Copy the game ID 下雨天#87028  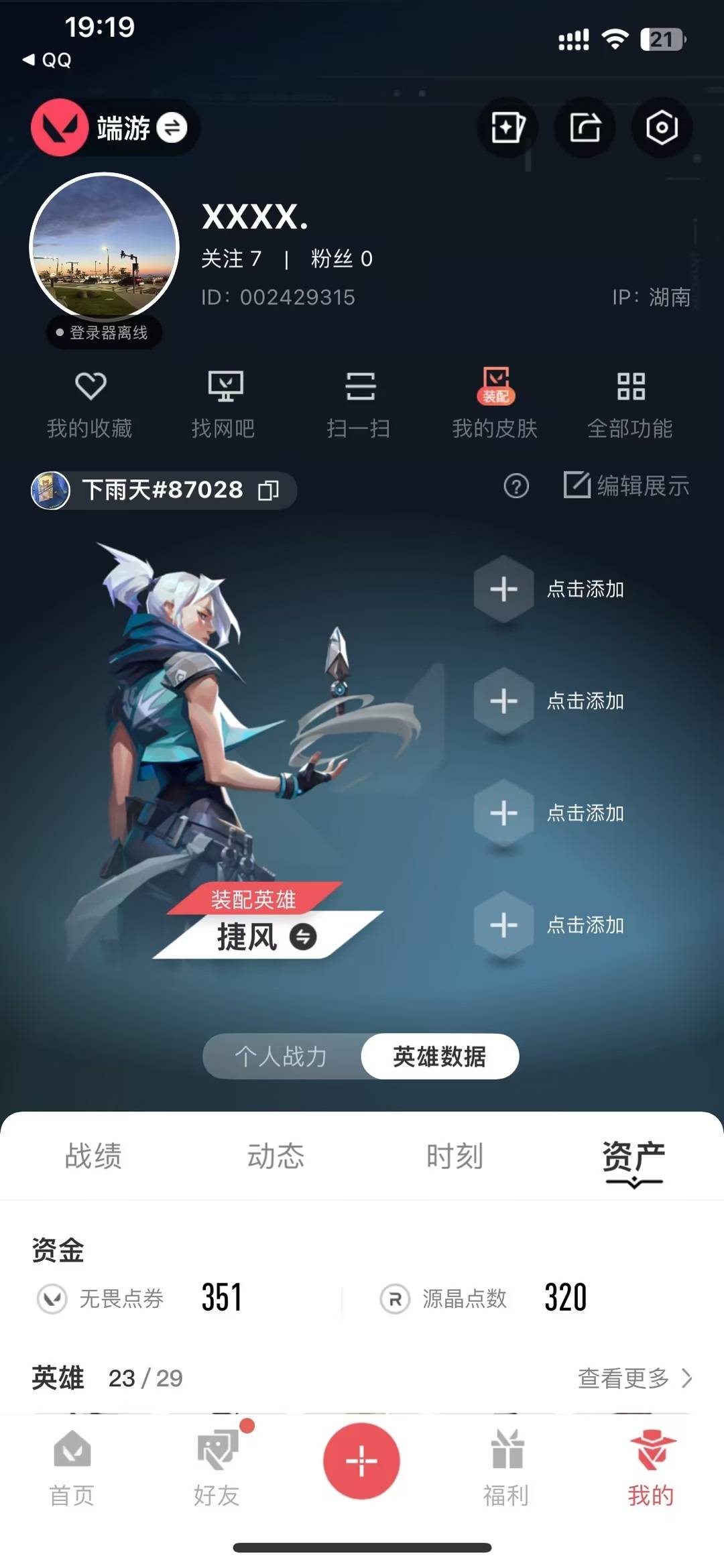(x=269, y=491)
